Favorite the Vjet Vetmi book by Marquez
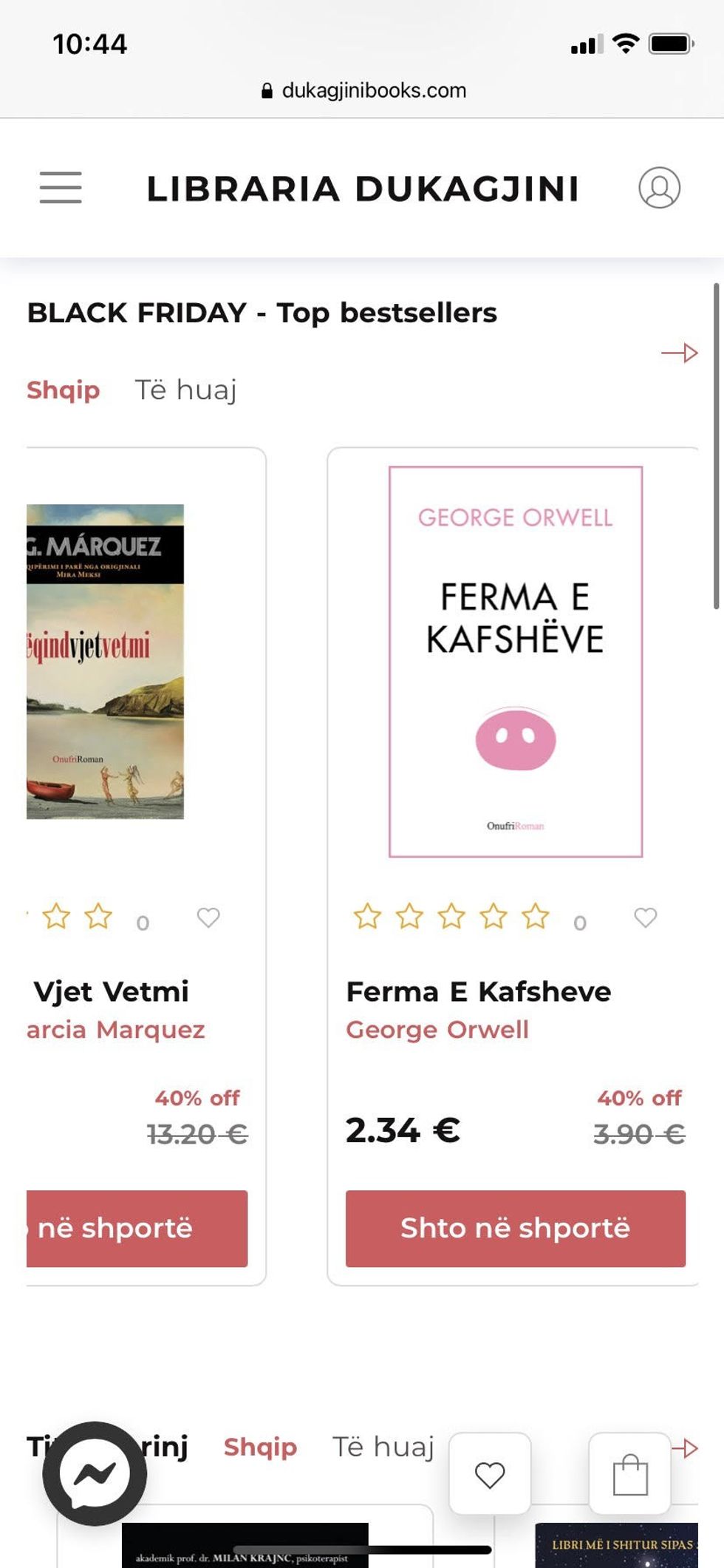724x1568 pixels. (208, 917)
